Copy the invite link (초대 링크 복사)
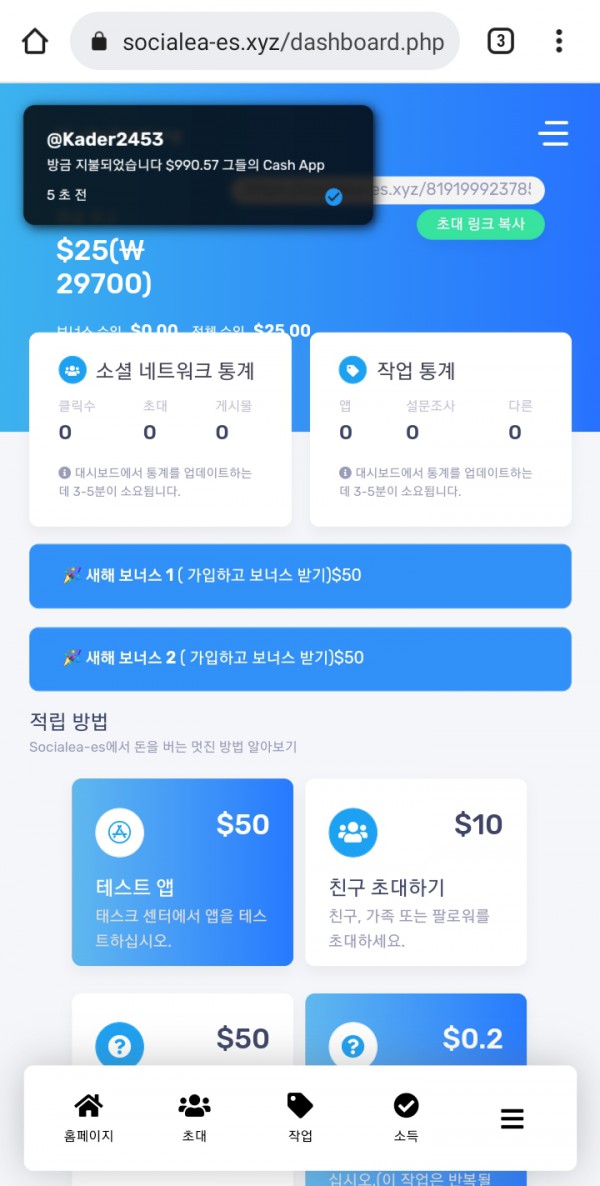 click(x=480, y=224)
